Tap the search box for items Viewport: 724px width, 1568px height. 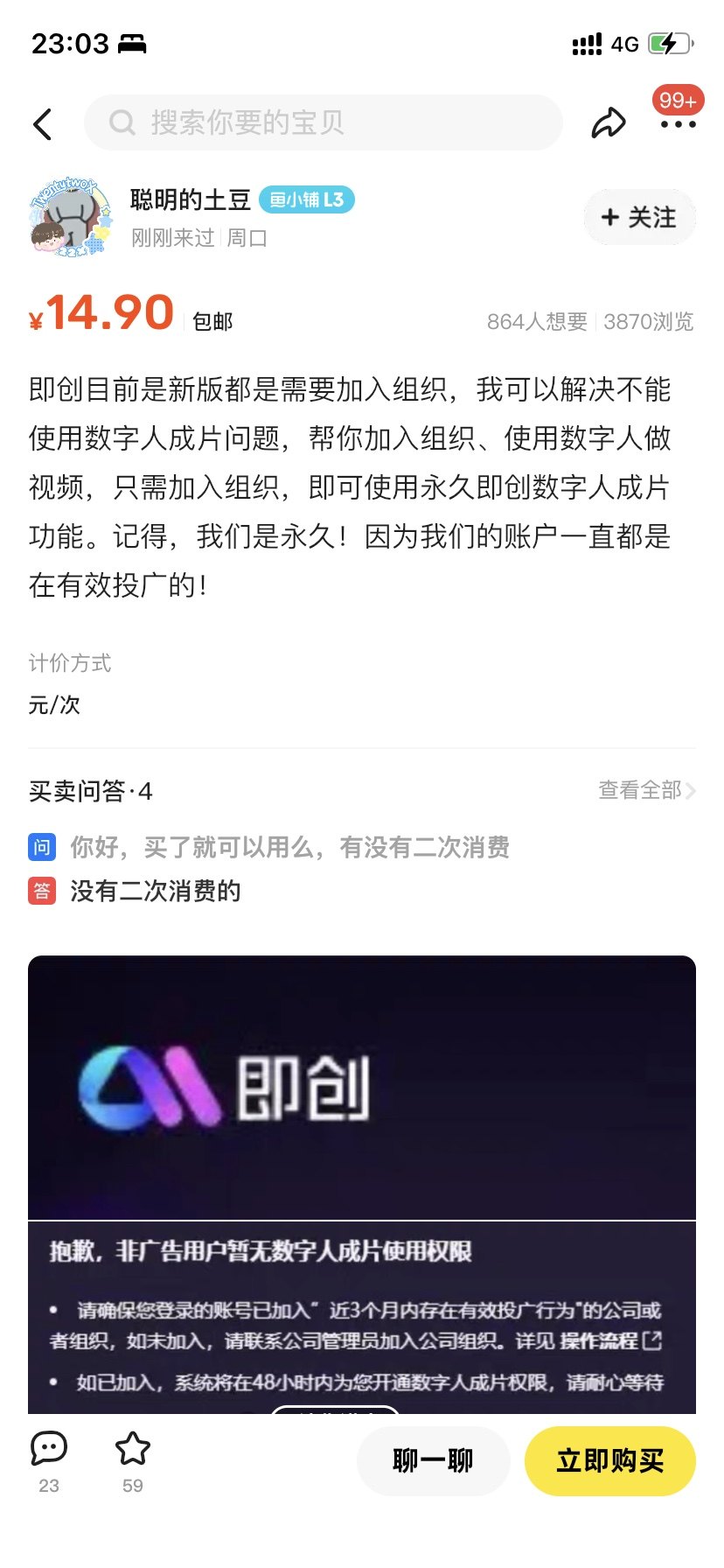[x=324, y=122]
